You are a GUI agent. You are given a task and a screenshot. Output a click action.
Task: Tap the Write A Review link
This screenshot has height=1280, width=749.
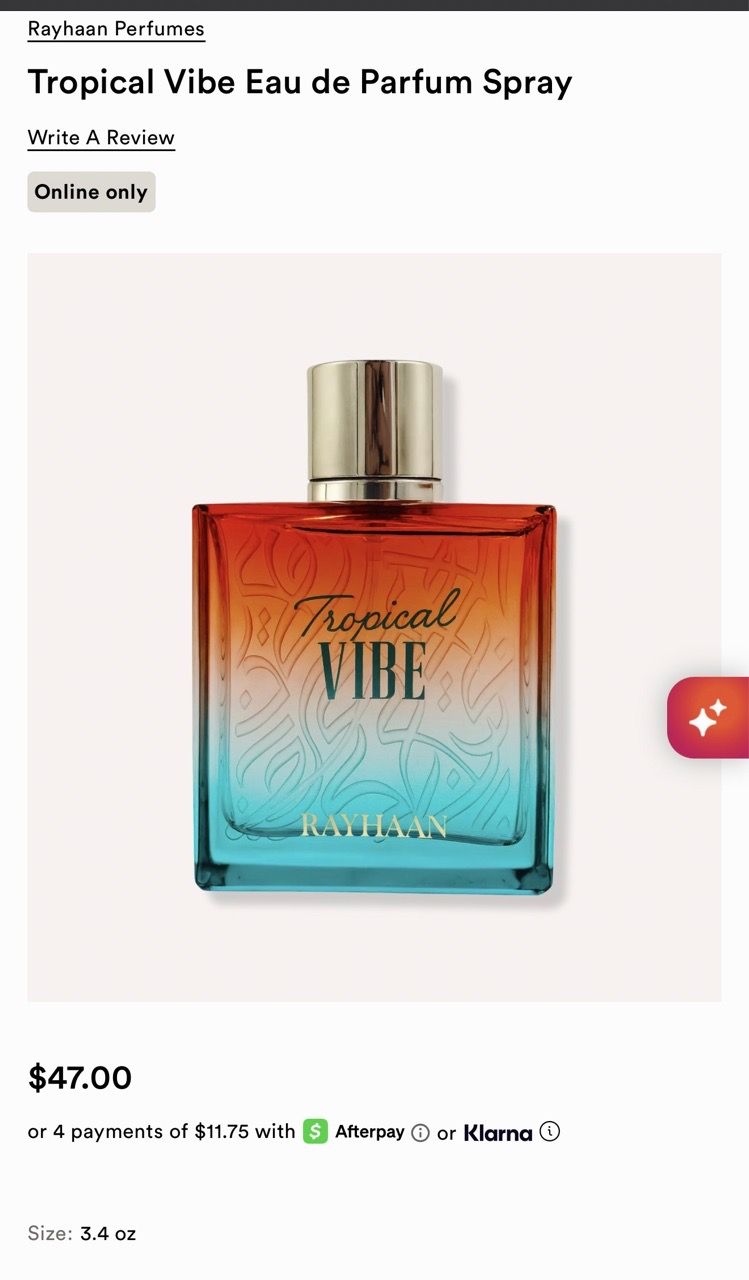click(x=101, y=138)
